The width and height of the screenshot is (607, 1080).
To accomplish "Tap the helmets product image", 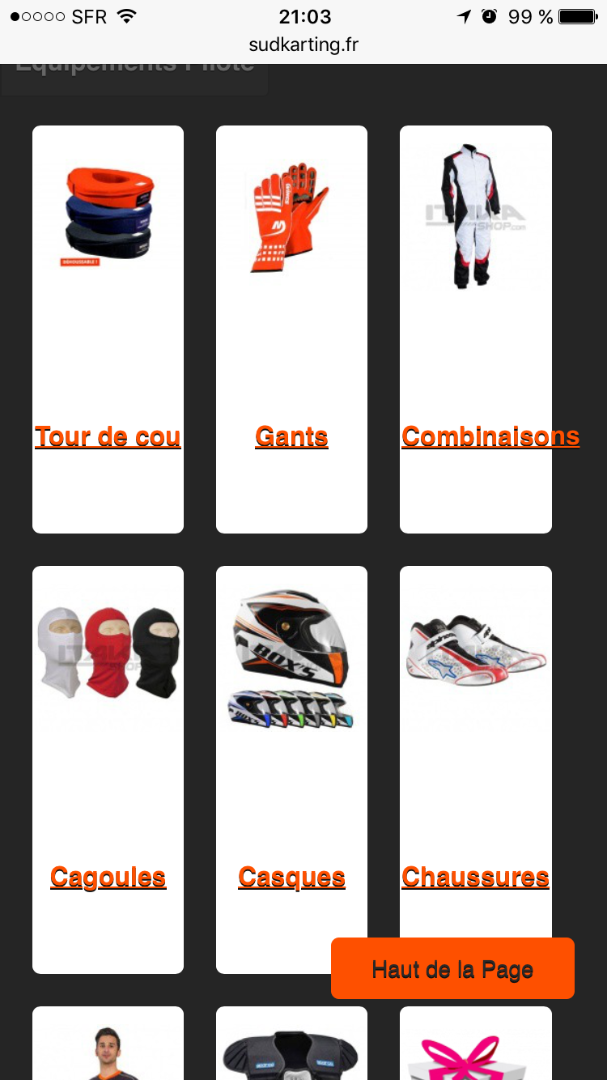I will tap(290, 660).
